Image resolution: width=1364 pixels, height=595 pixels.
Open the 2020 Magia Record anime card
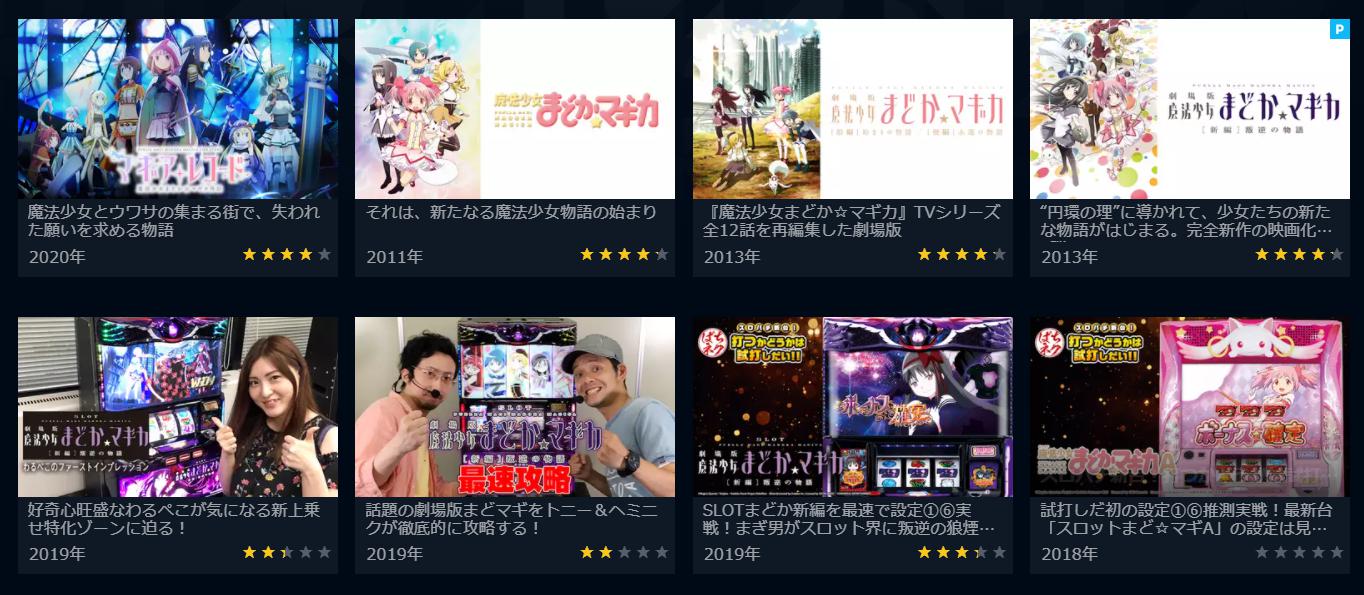point(178,109)
